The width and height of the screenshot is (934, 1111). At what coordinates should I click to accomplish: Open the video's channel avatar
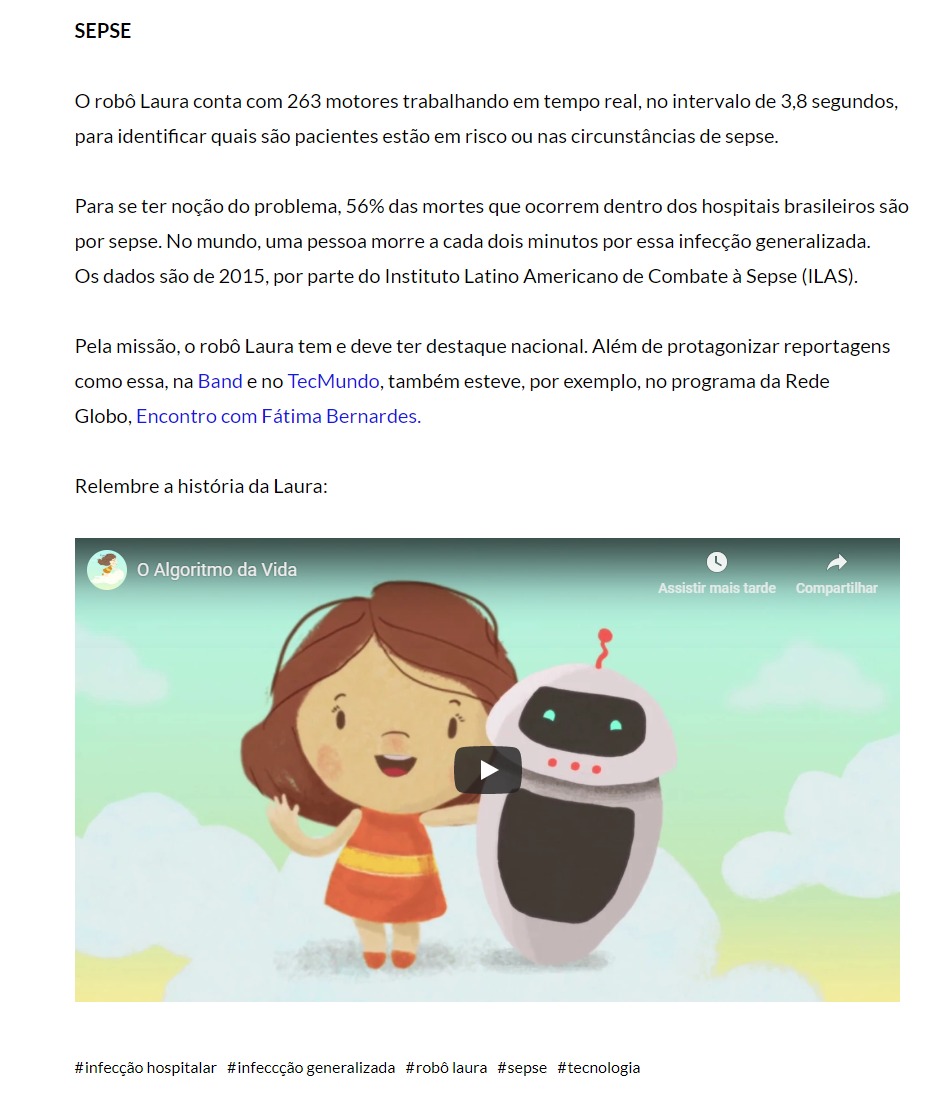pyautogui.click(x=106, y=570)
